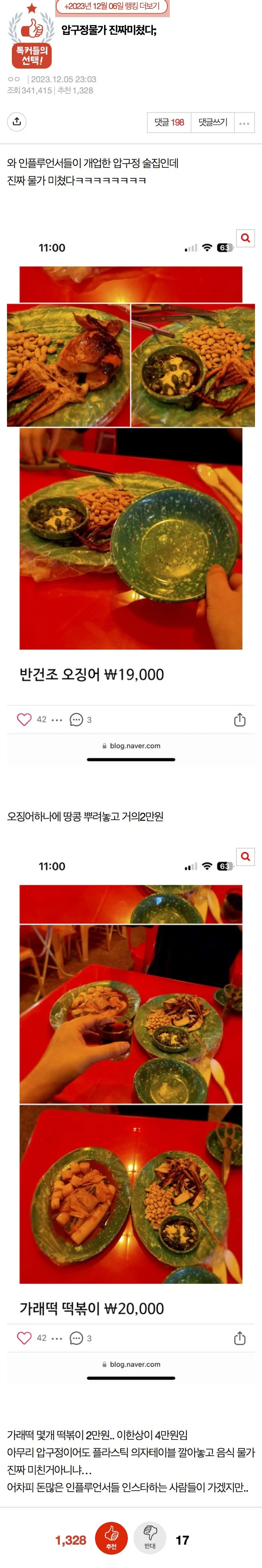Magnify the 반건조 오징어 screenshot image

(x=246, y=238)
